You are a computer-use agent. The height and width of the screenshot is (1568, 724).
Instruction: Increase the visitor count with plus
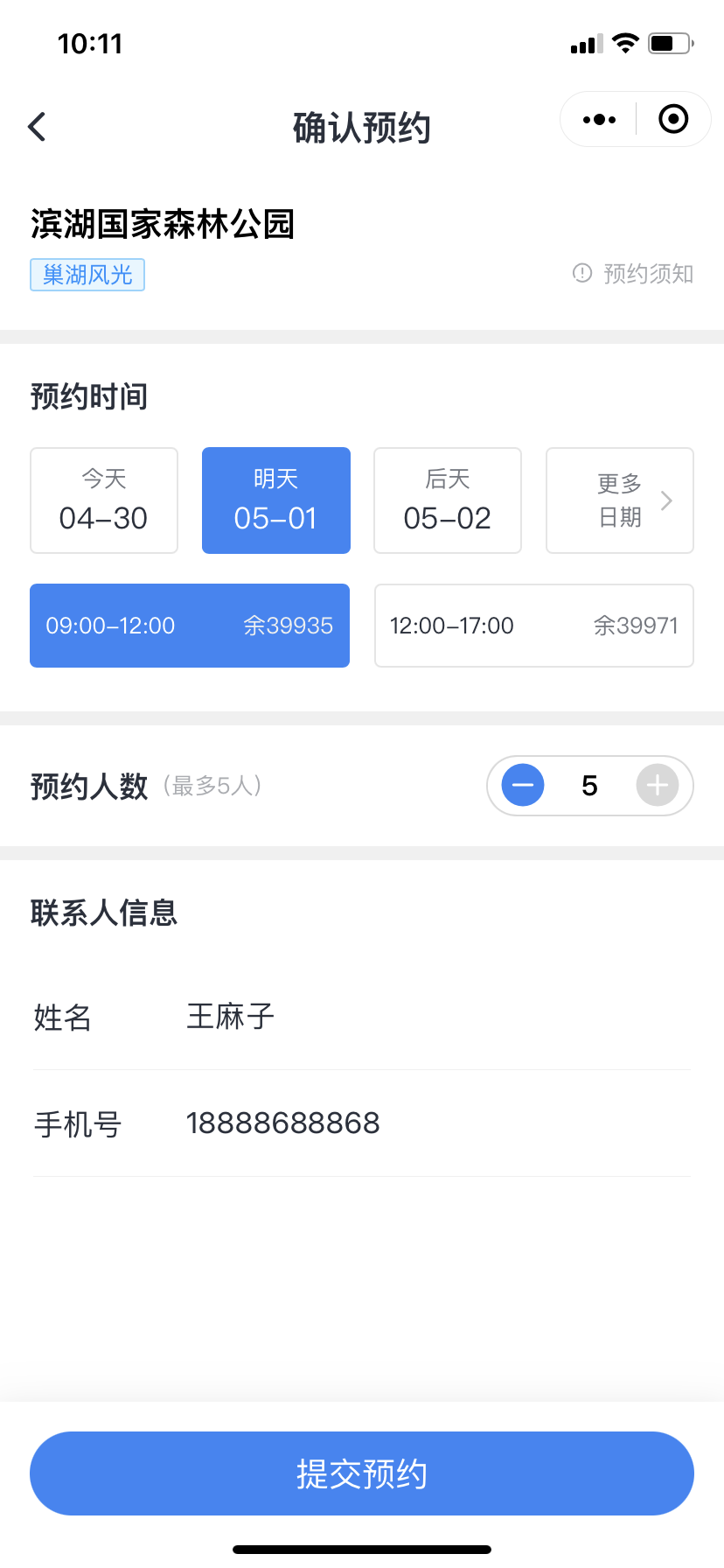point(658,786)
